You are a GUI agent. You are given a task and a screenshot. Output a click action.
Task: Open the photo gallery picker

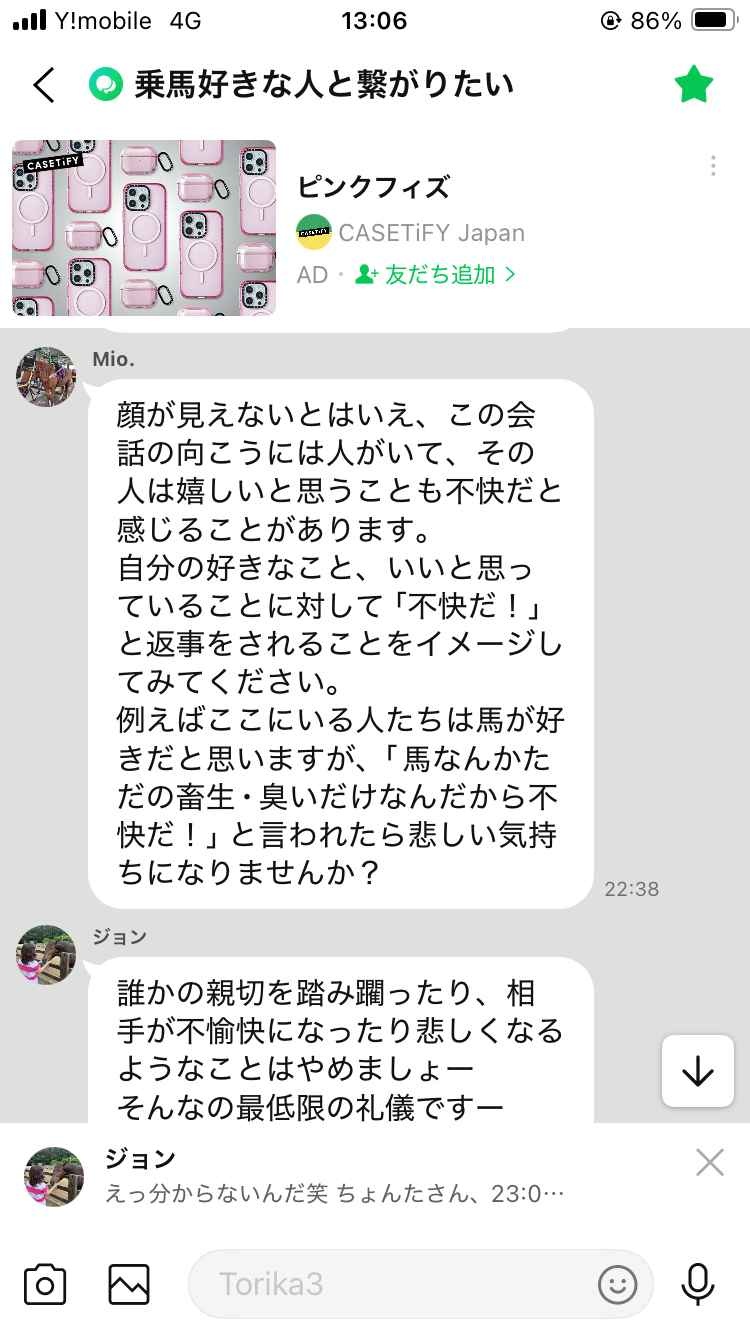(129, 1284)
